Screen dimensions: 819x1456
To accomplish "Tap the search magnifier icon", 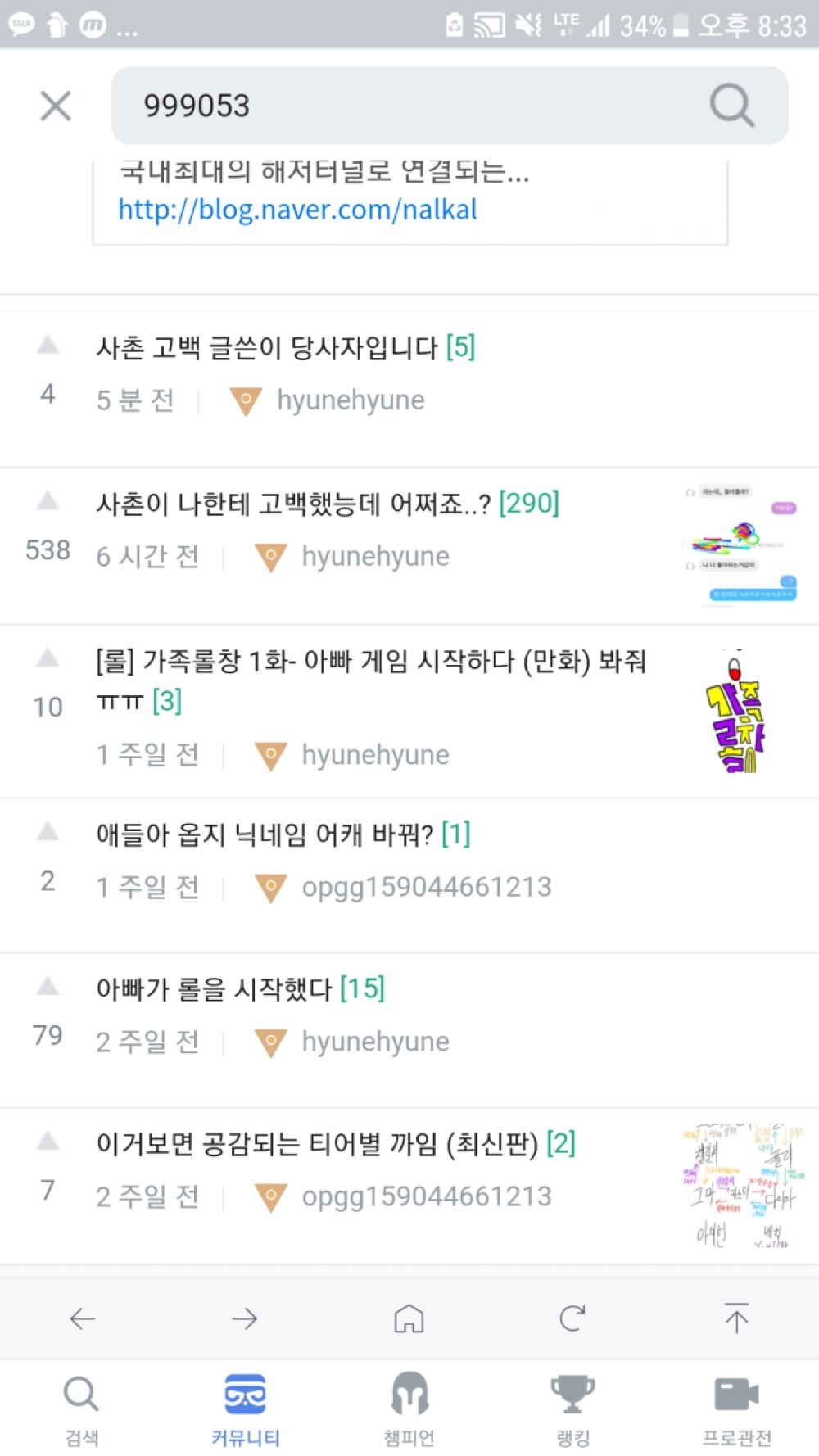I will coord(731,105).
